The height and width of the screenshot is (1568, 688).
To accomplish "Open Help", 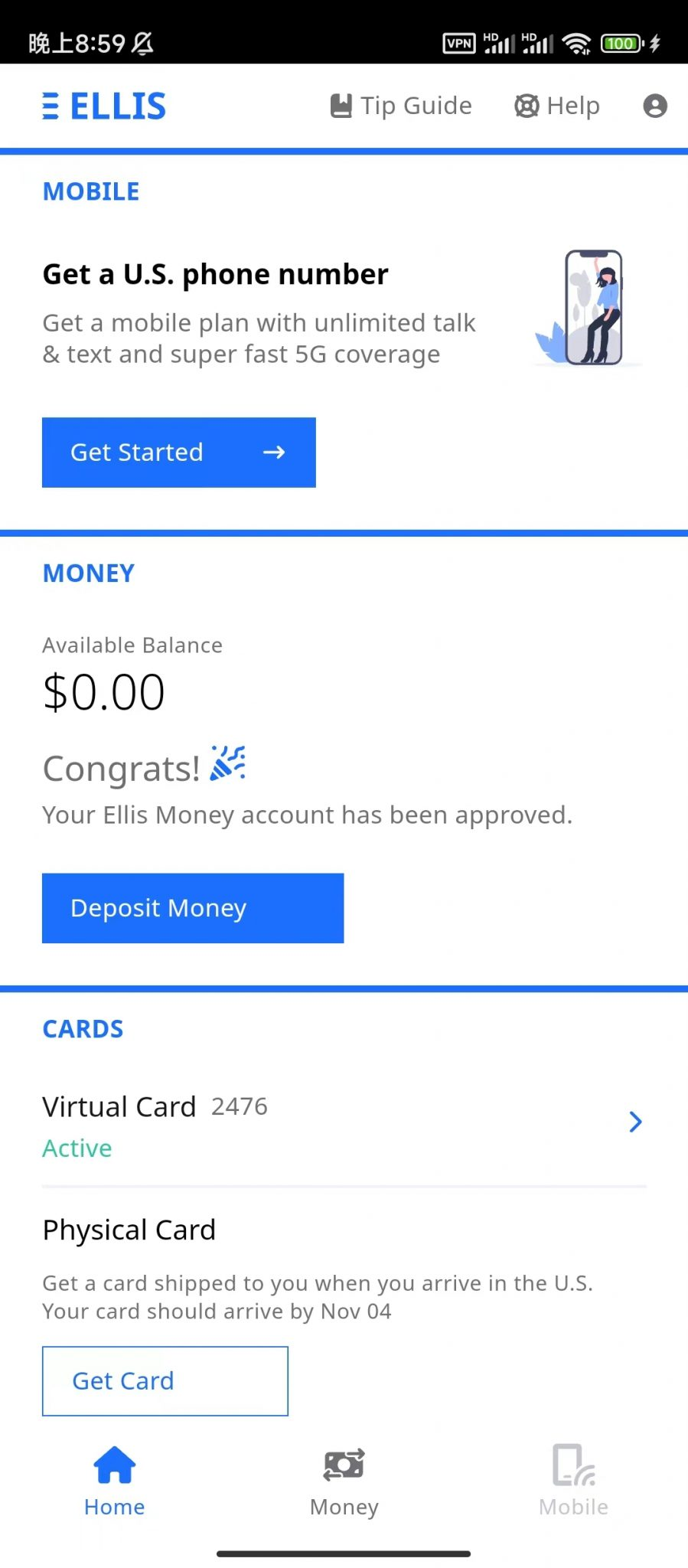I will pos(557,106).
